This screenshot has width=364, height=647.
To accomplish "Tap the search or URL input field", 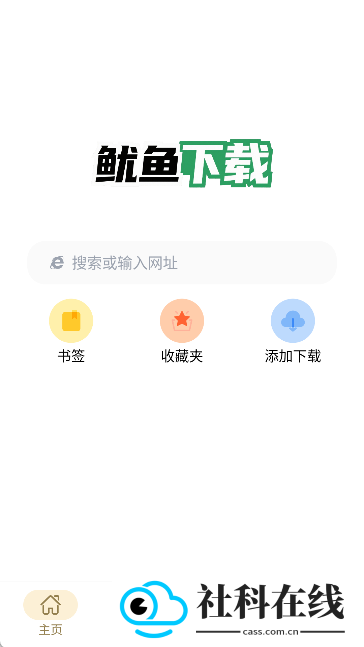I will click(x=182, y=262).
